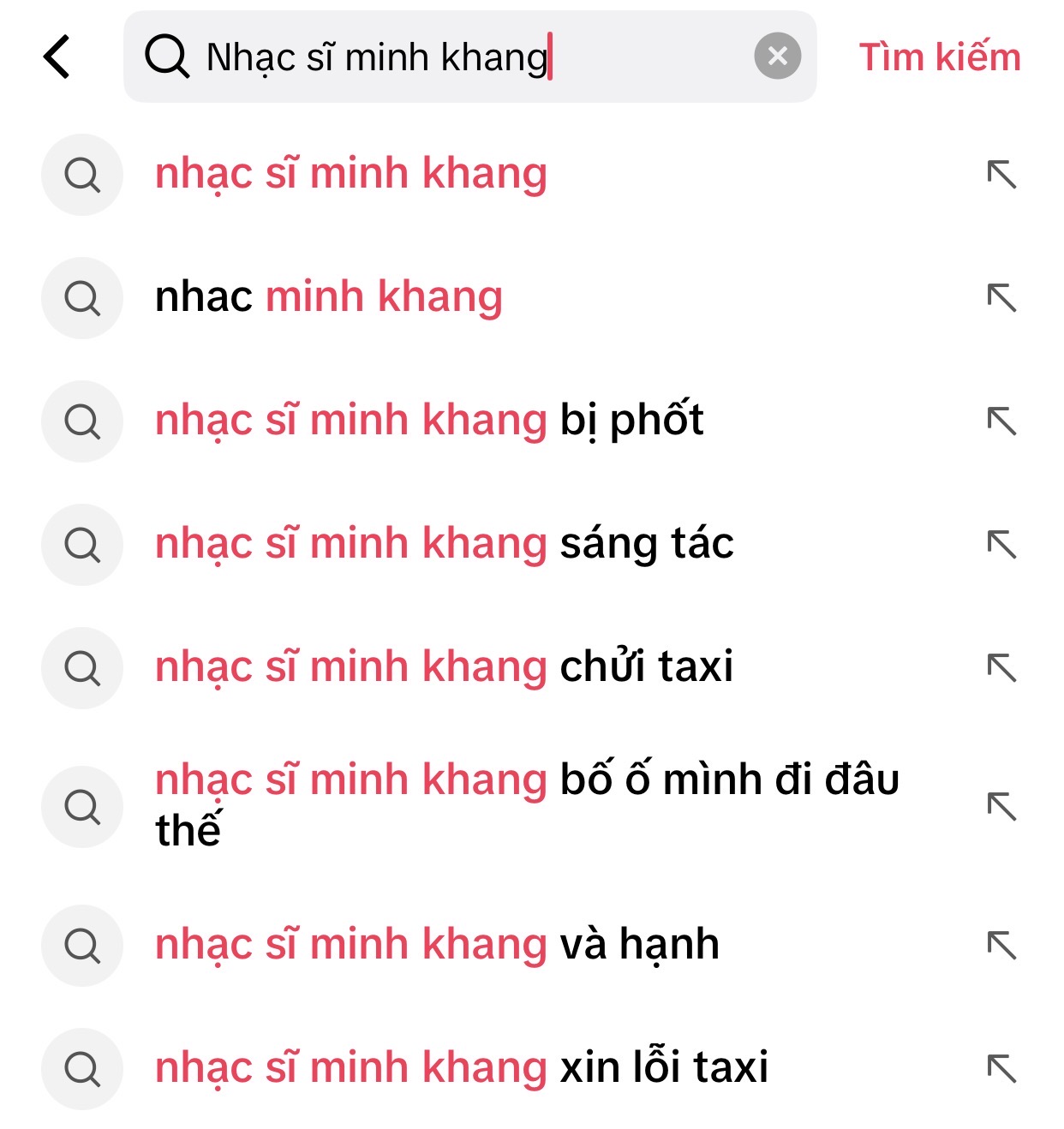This screenshot has width=1064, height=1129.
Task: Select suggestion 'nhạc sĩ minh khang'
Action: 351,174
